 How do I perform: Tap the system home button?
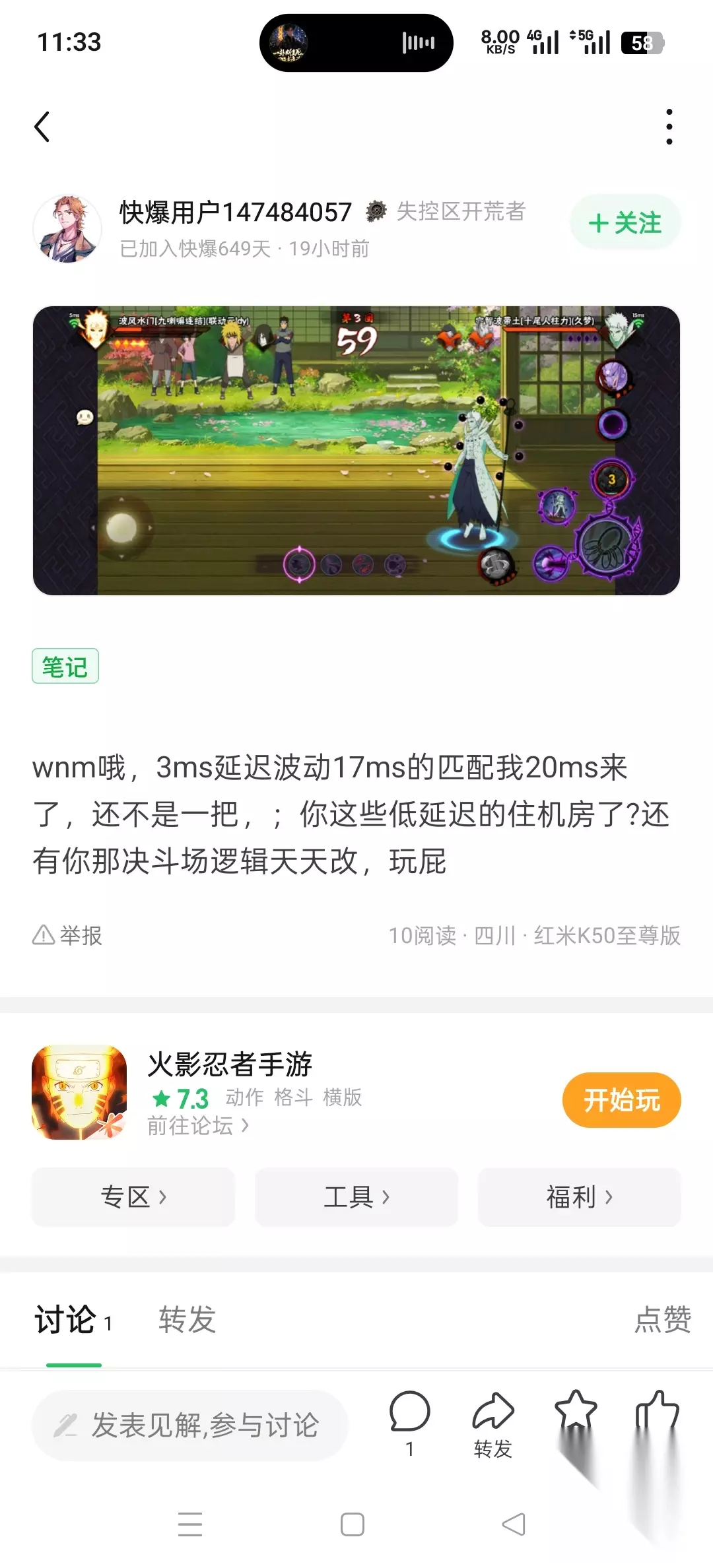353,1524
